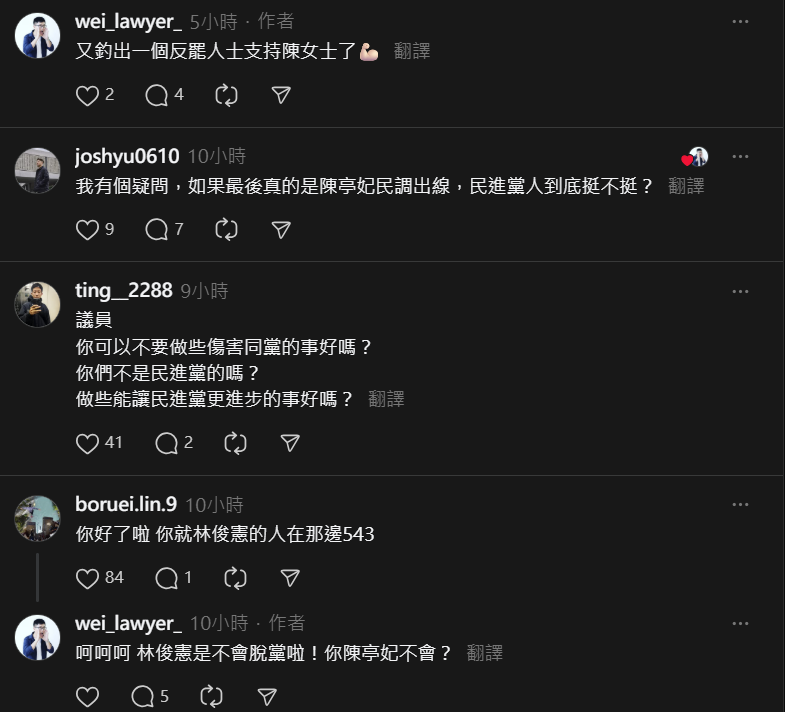Like joshyu0610's comment
The height and width of the screenshot is (712, 785).
88,229
